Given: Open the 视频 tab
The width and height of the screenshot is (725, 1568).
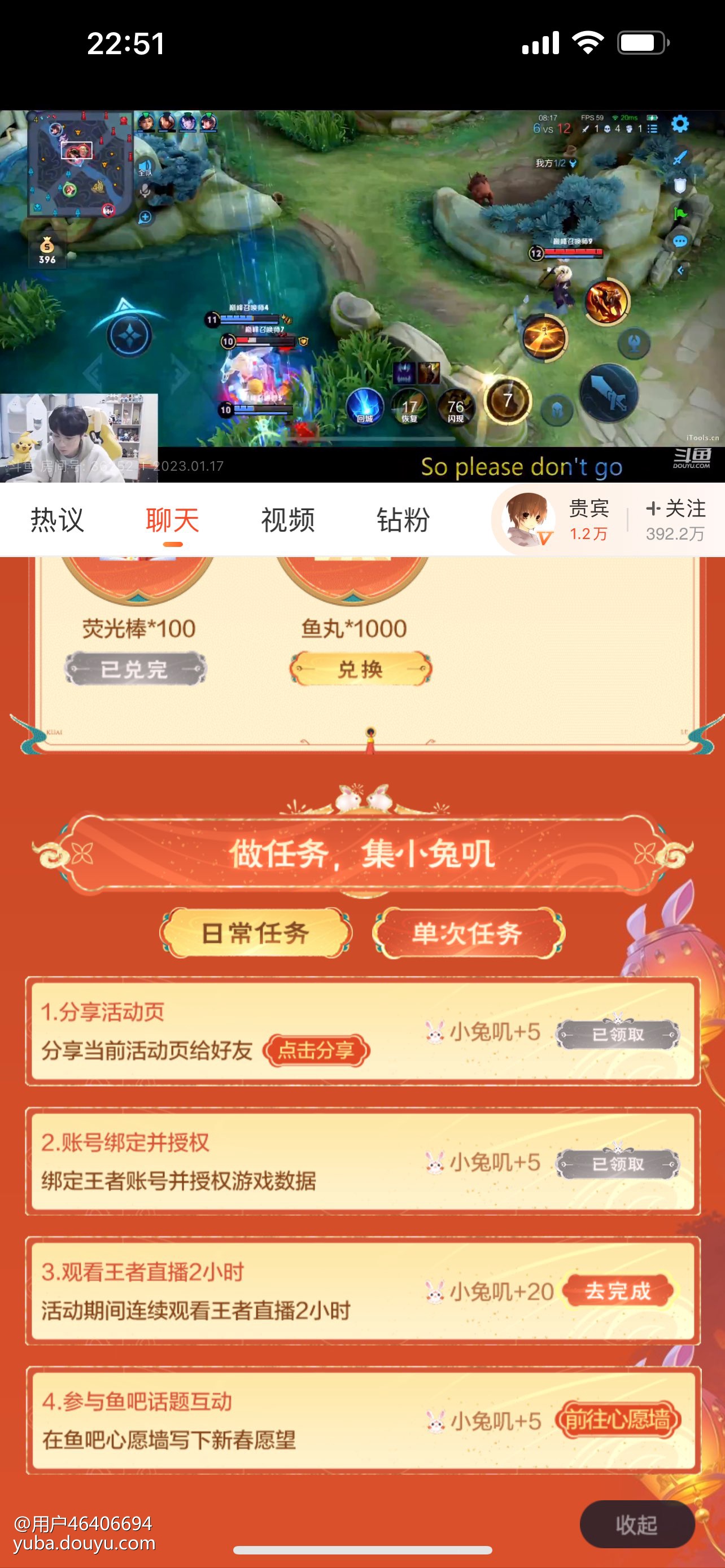Looking at the screenshot, I should (x=288, y=520).
